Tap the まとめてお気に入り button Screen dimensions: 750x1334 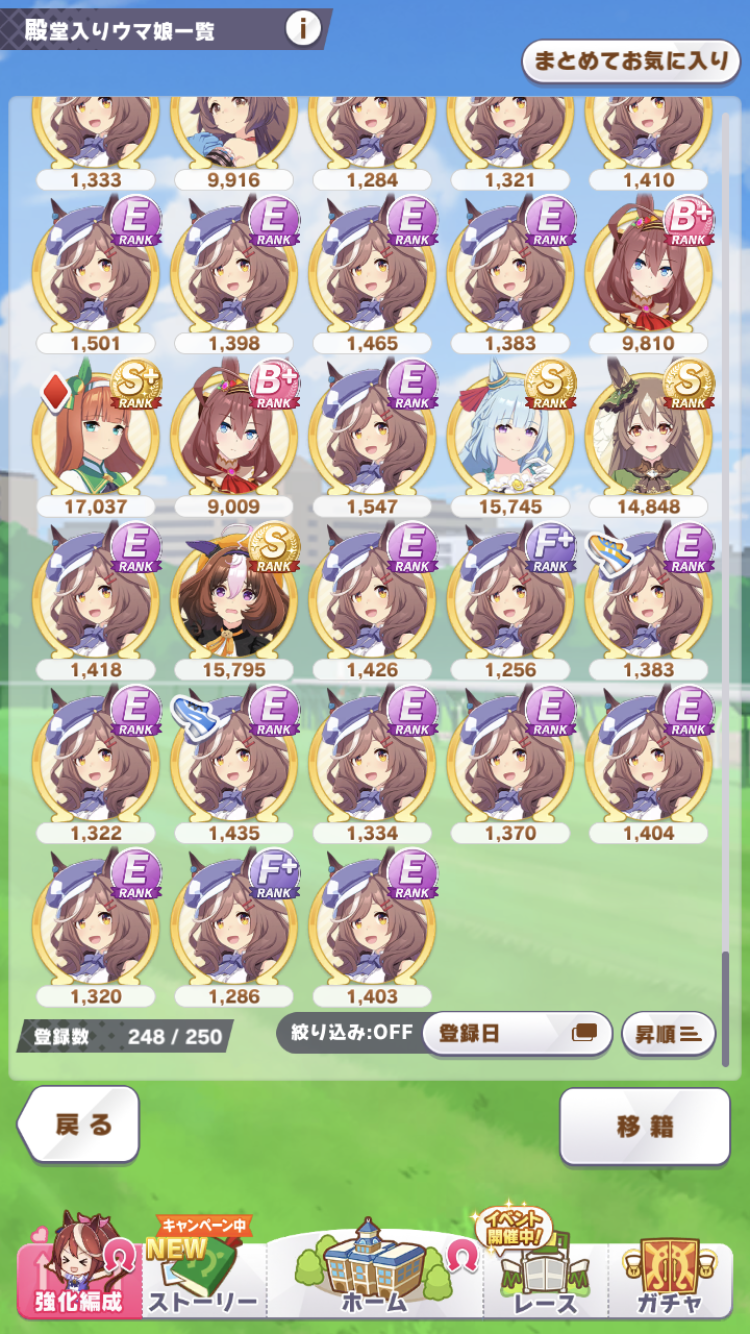(x=631, y=61)
